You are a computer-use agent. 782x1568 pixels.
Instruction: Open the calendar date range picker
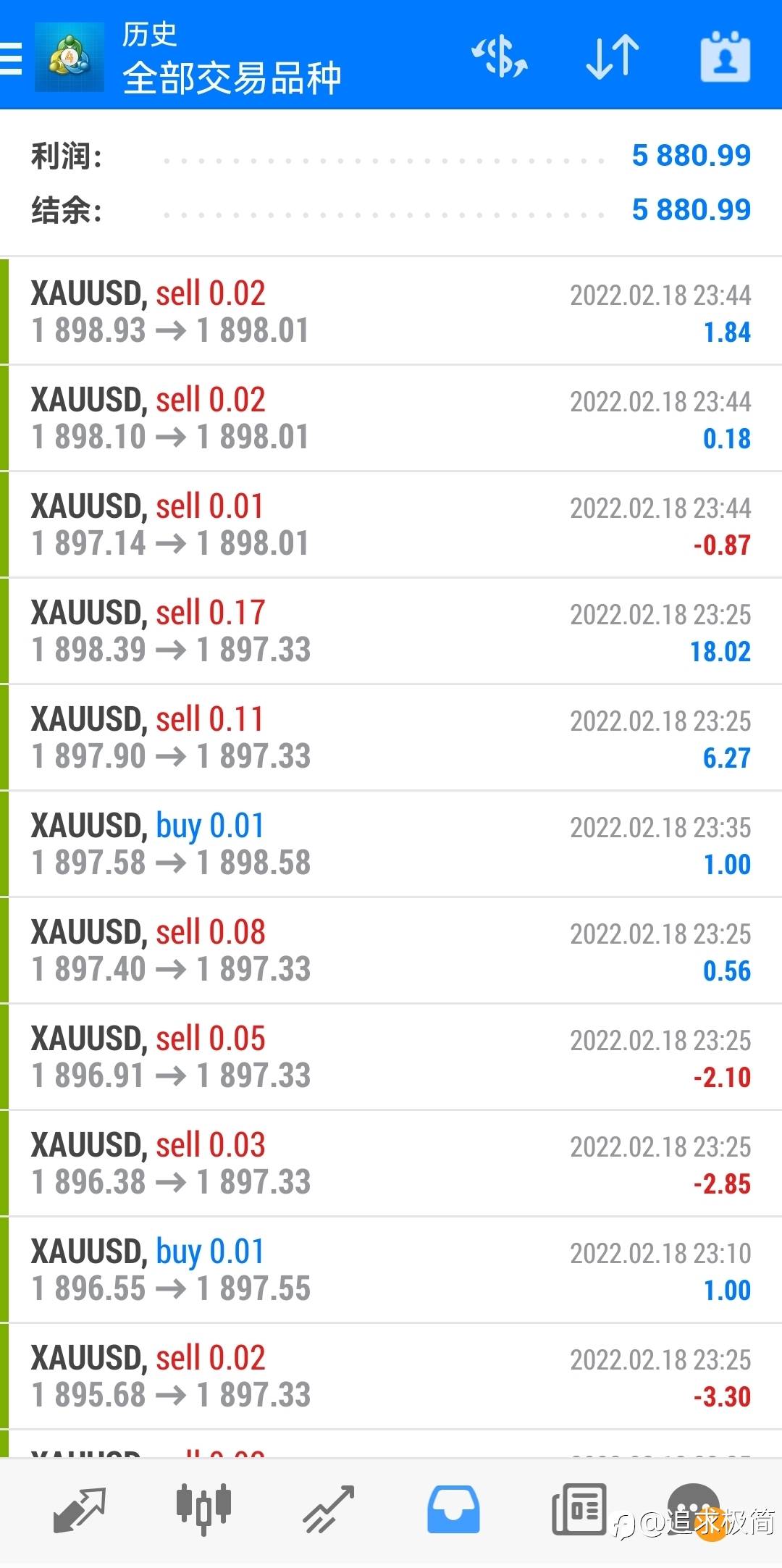(x=726, y=57)
